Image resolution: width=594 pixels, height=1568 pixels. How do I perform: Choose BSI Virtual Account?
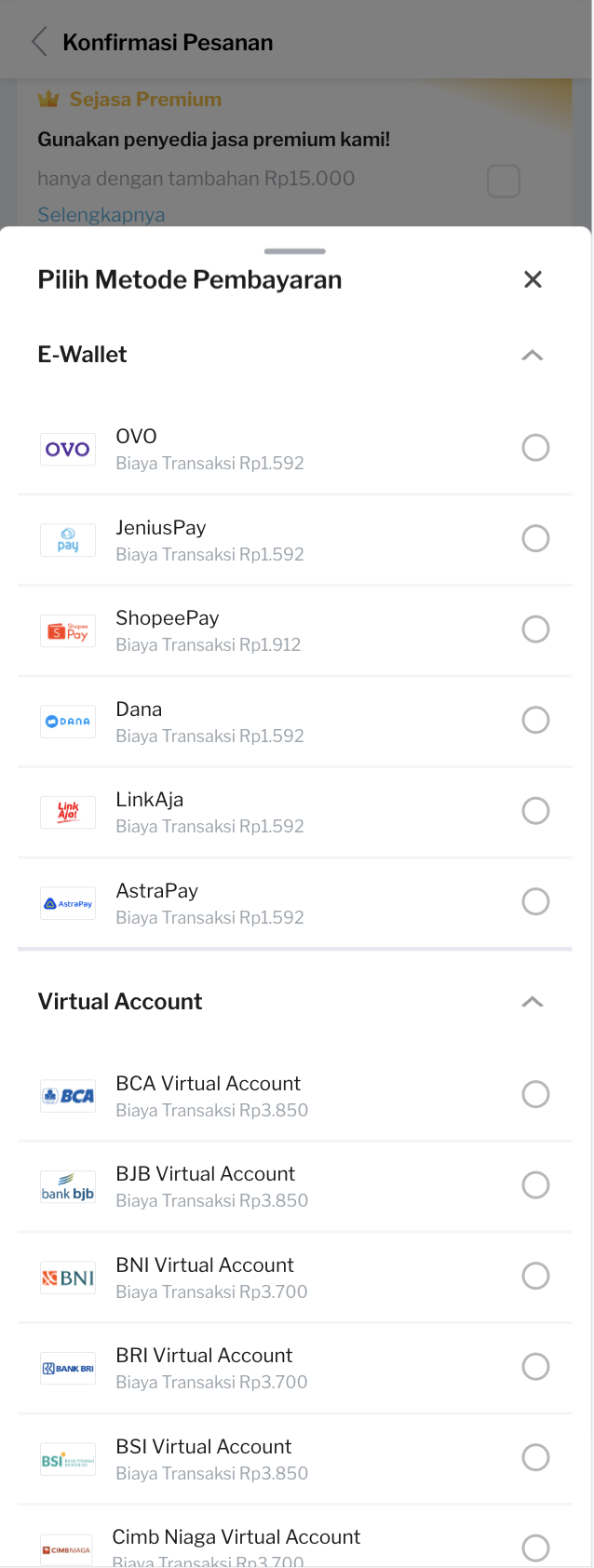tap(535, 1457)
